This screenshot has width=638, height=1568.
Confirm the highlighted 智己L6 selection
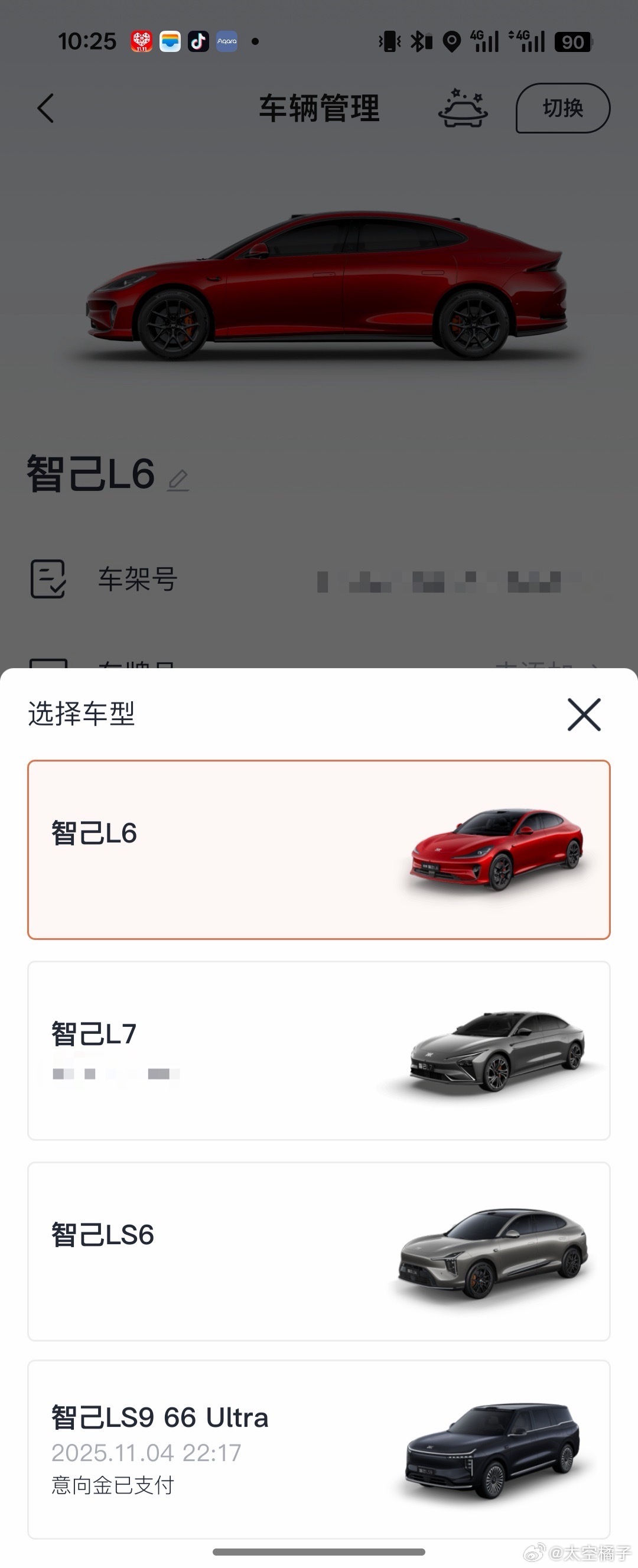(x=319, y=847)
